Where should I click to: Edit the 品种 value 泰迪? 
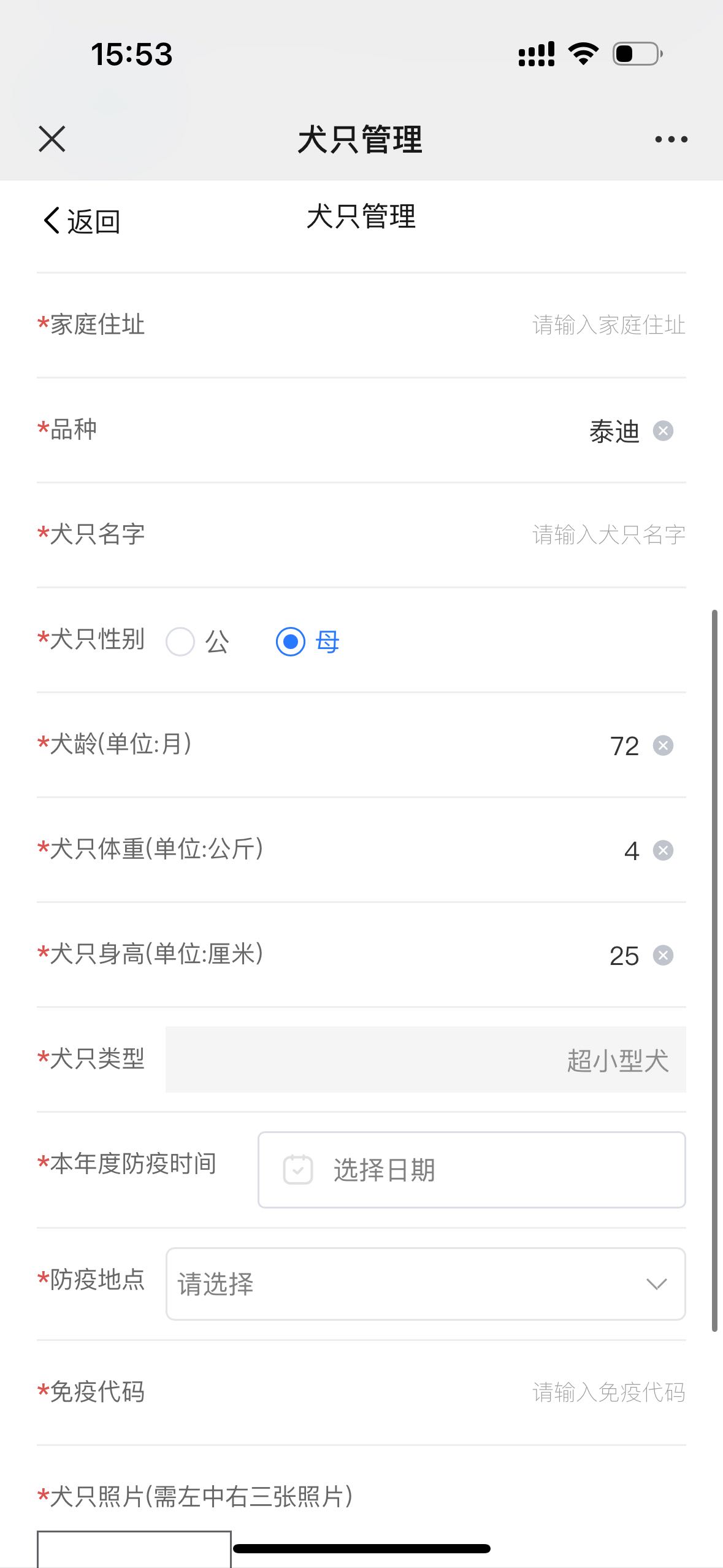(x=614, y=431)
